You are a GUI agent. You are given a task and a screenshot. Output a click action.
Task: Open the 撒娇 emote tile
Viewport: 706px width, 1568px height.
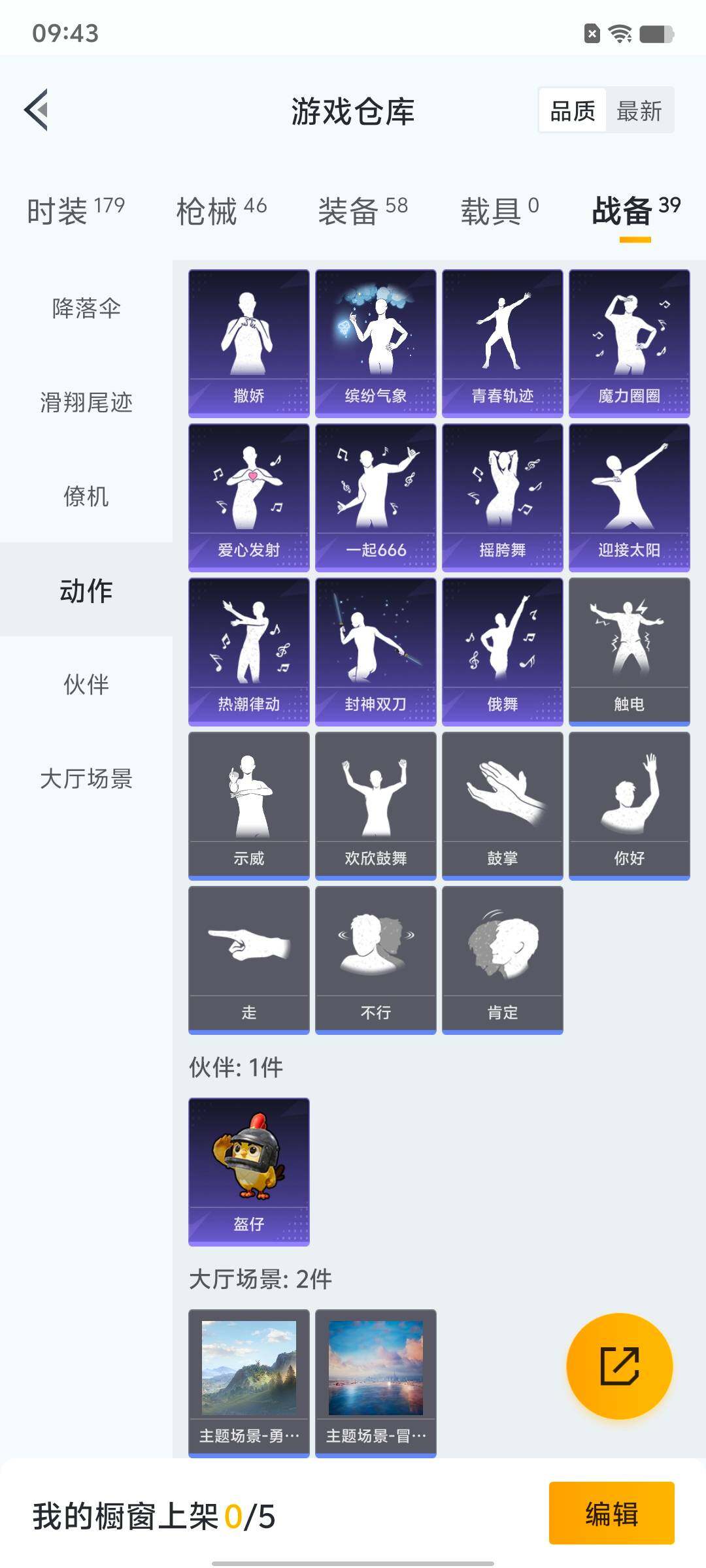(x=248, y=343)
